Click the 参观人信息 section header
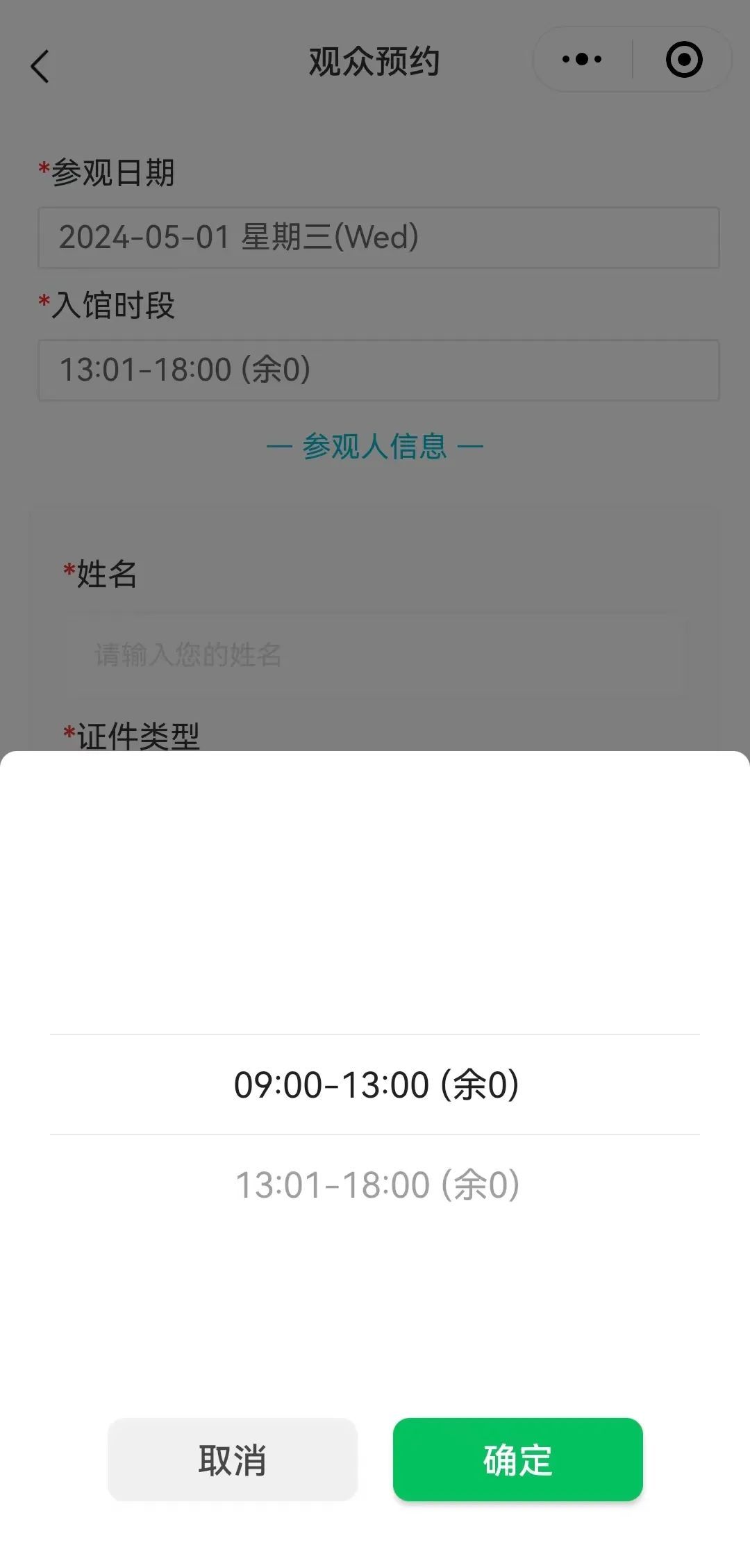The width and height of the screenshot is (750, 1568). click(x=375, y=447)
